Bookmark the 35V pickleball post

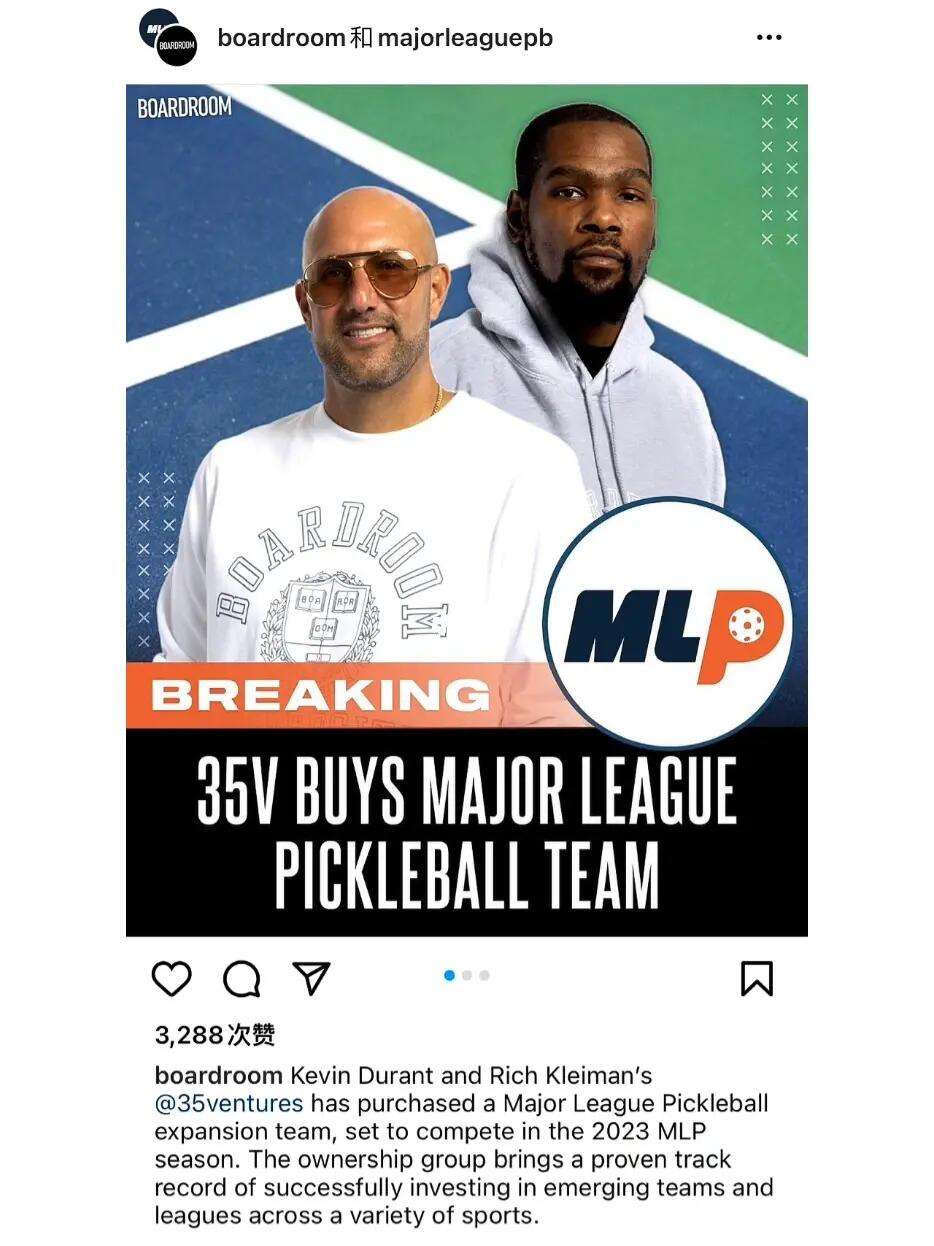(x=756, y=978)
